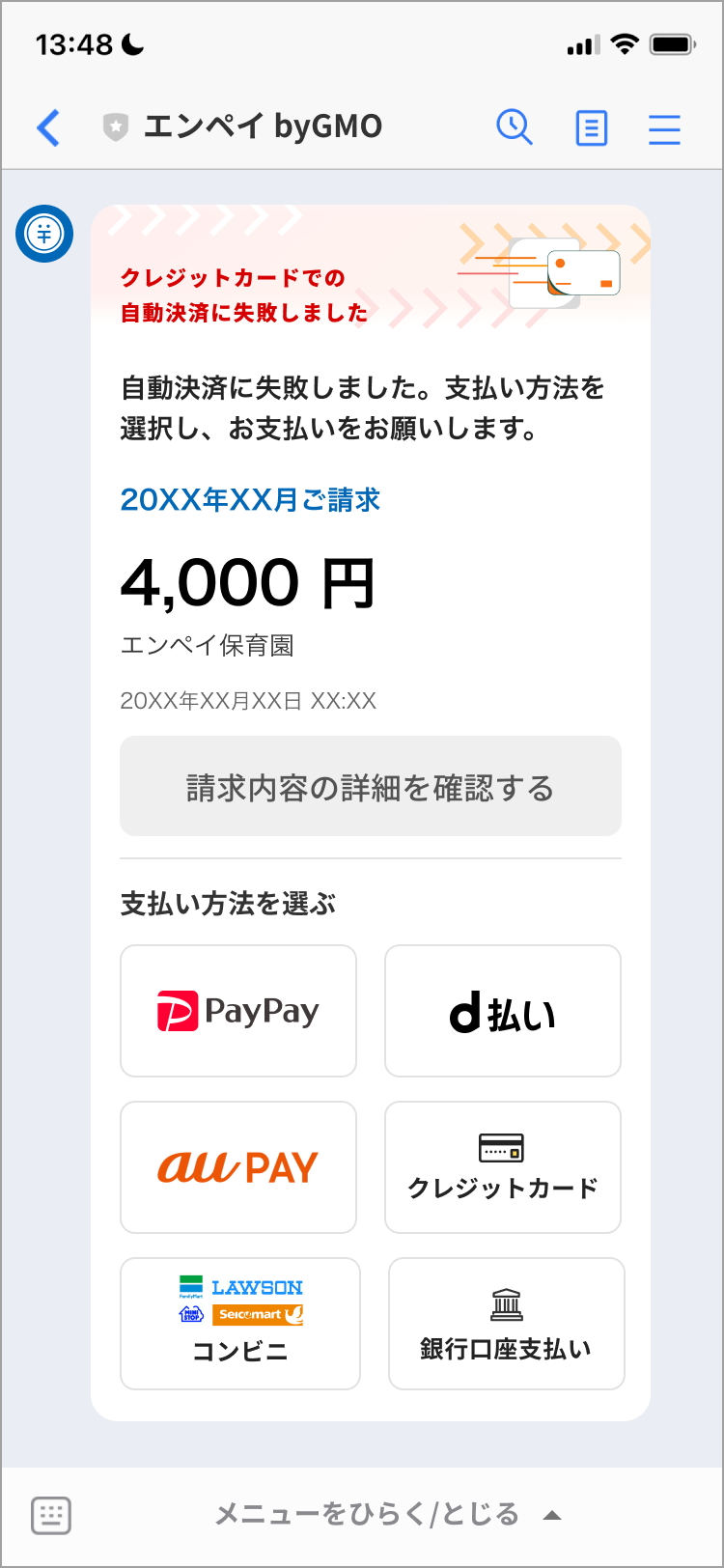Select the PayPay payment option
Screen dimensions: 724x1568
pyautogui.click(x=238, y=1011)
